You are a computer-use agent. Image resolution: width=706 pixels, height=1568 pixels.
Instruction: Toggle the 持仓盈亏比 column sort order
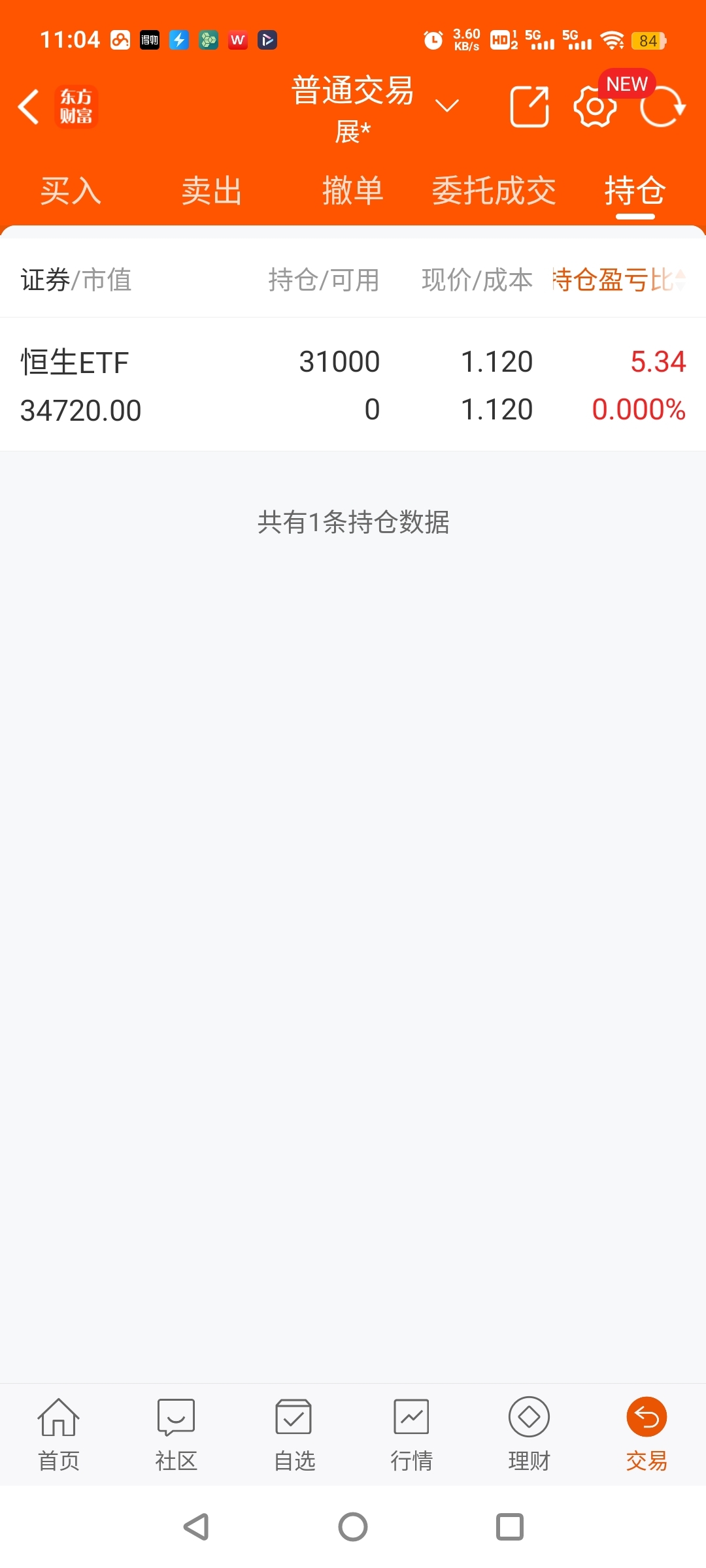pyautogui.click(x=617, y=280)
